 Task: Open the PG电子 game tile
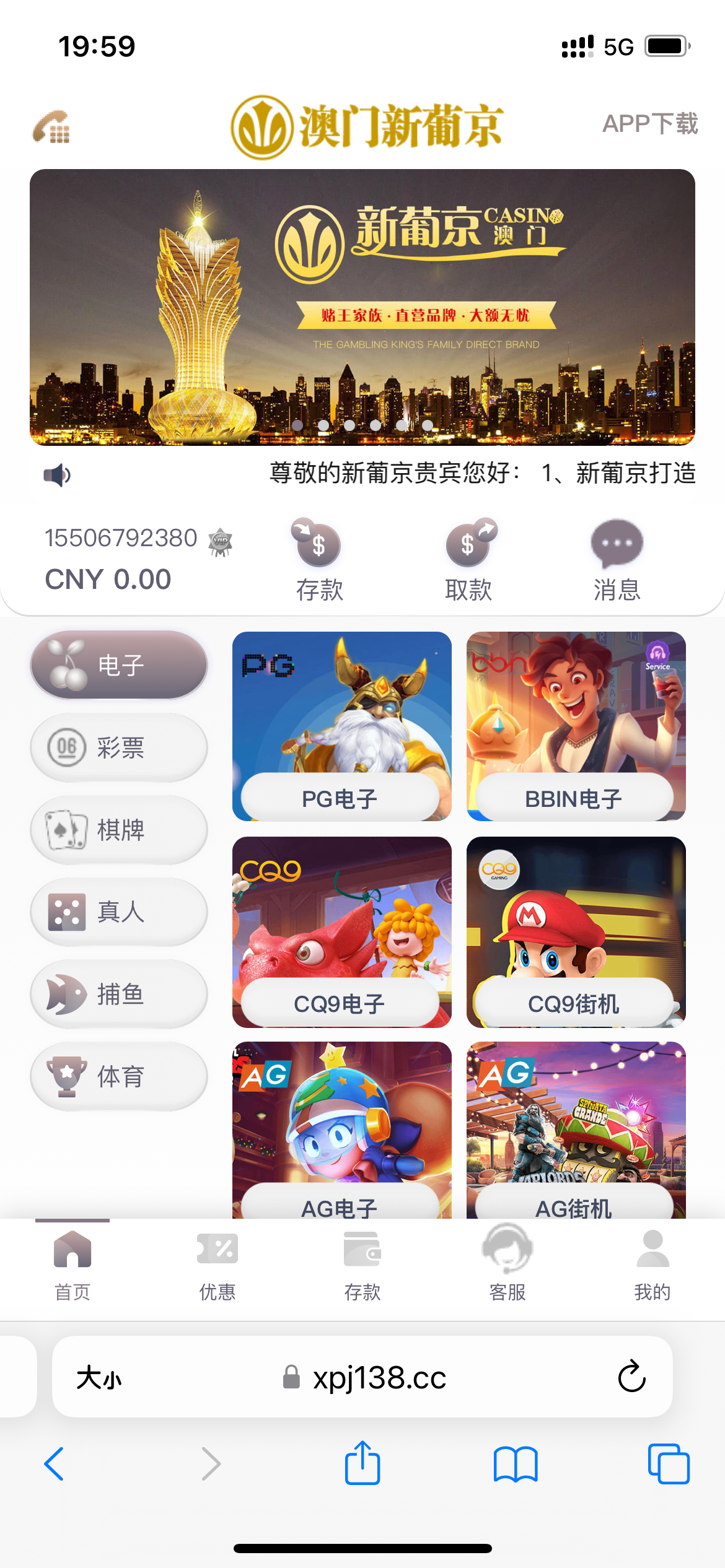pyautogui.click(x=341, y=726)
